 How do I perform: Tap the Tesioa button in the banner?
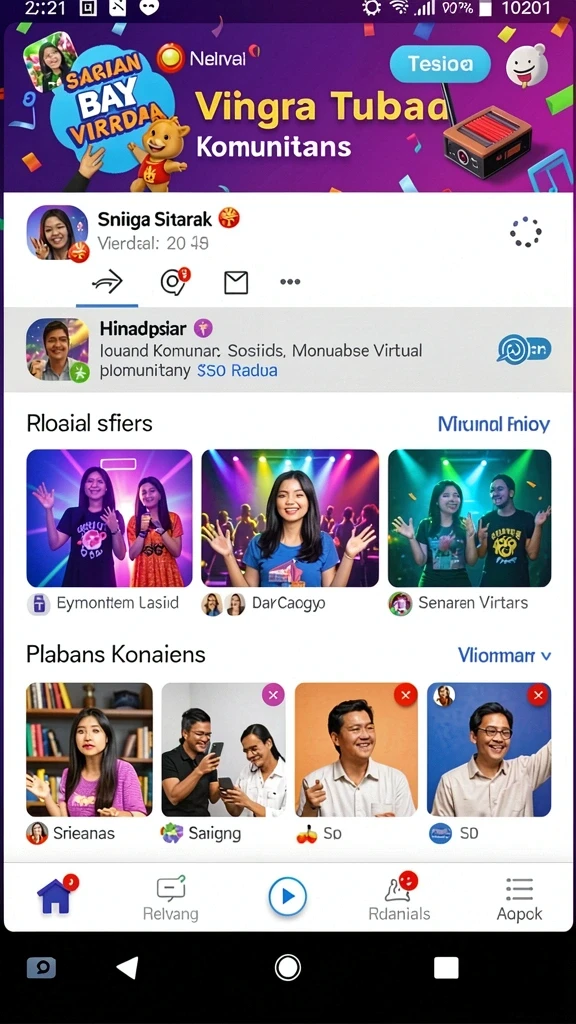pyautogui.click(x=440, y=64)
